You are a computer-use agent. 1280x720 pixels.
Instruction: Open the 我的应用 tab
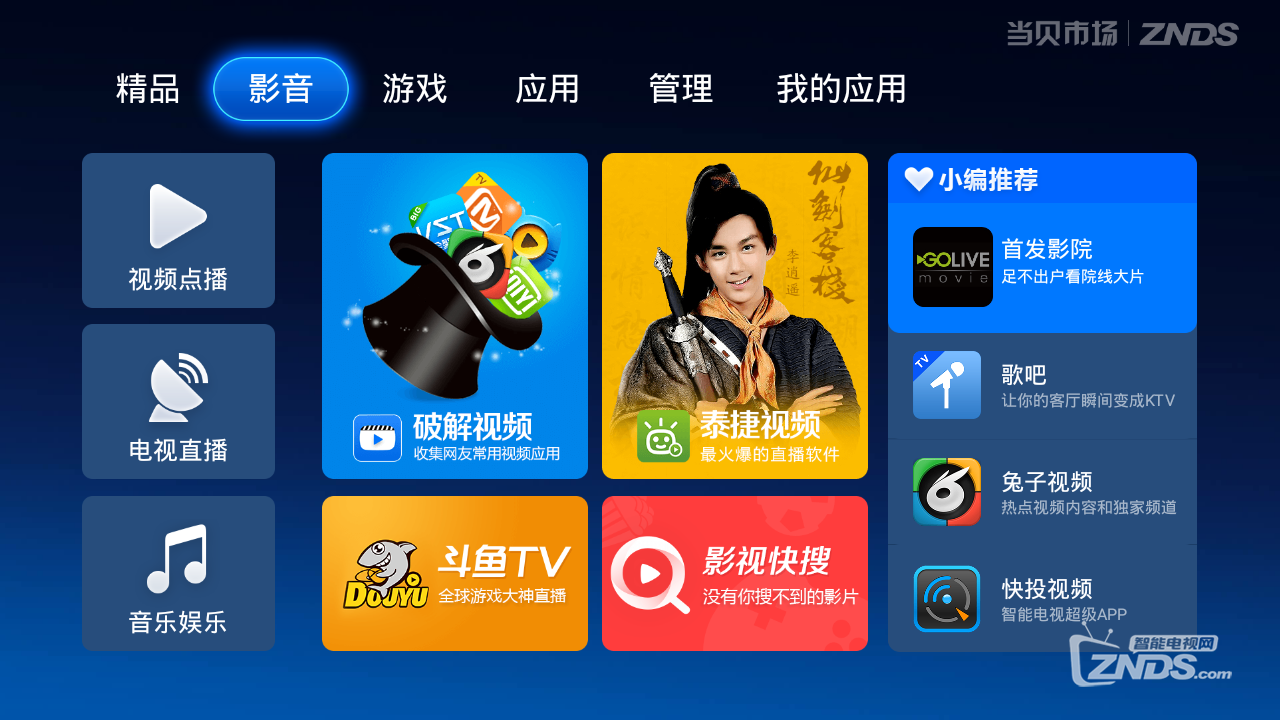pos(841,89)
